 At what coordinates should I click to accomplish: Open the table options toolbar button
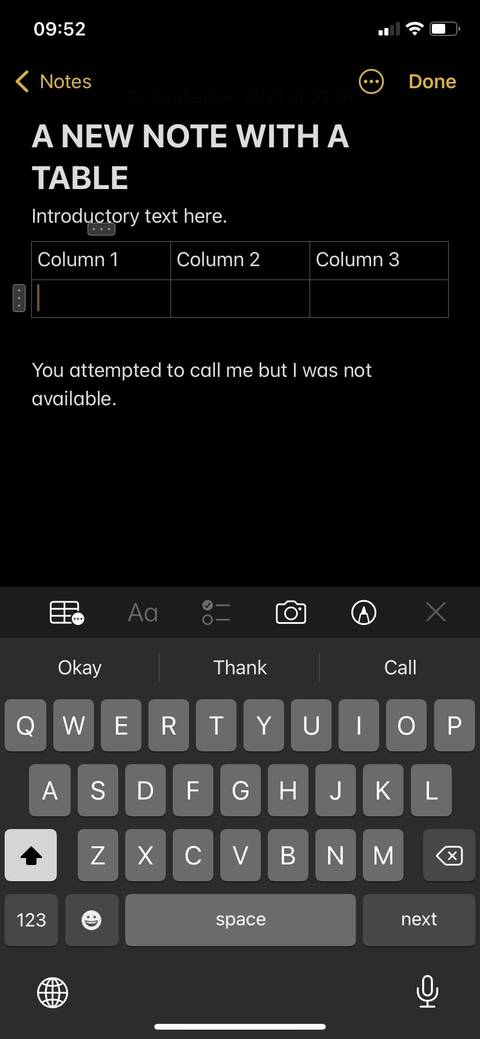pyautogui.click(x=67, y=613)
